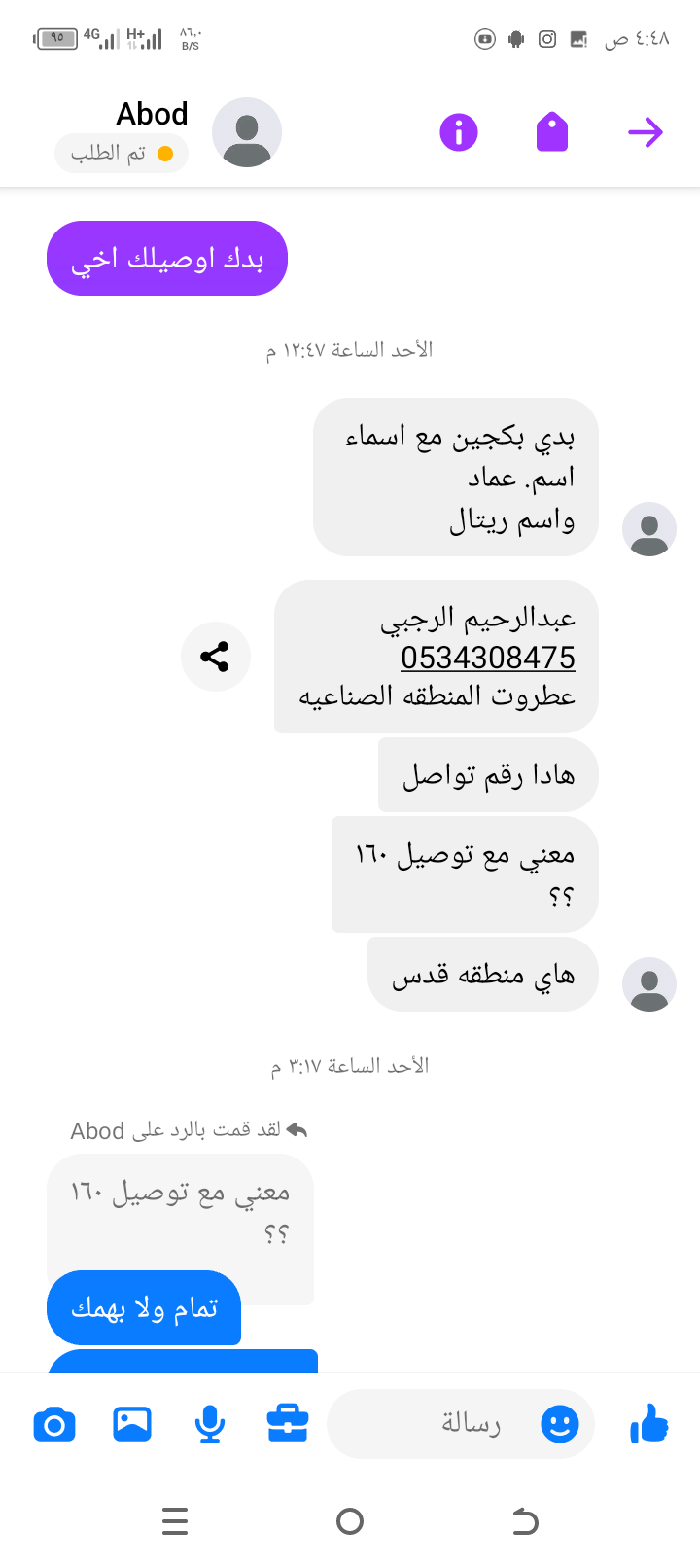Open the purple label tag icon

(x=552, y=132)
